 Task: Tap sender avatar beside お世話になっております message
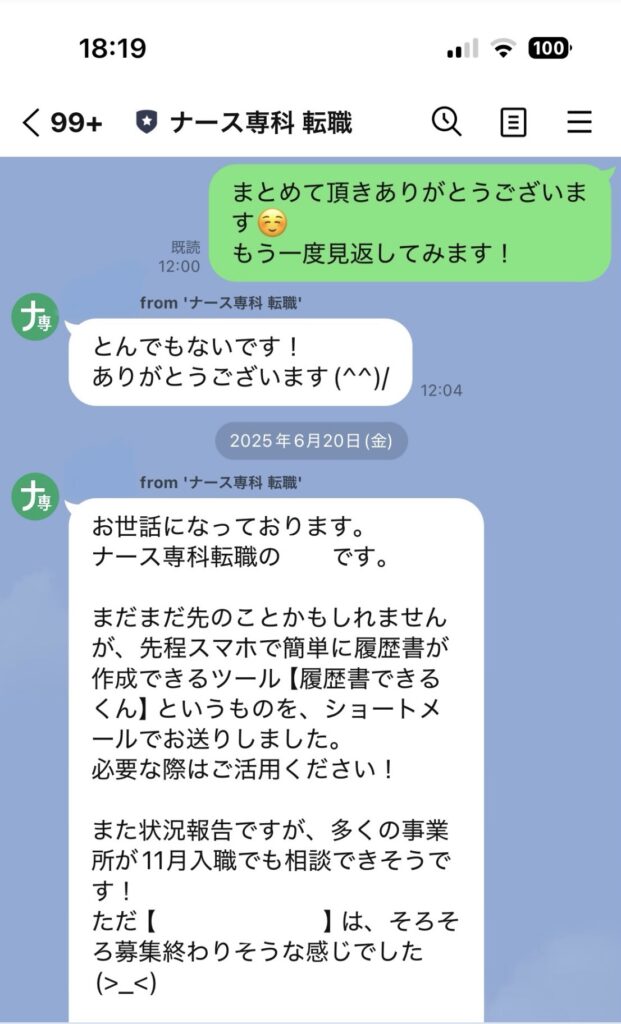coord(36,497)
